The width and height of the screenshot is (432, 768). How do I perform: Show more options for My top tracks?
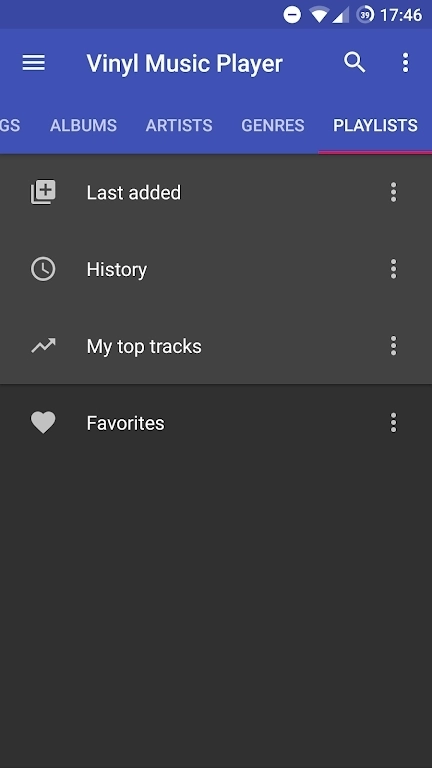pyautogui.click(x=393, y=346)
